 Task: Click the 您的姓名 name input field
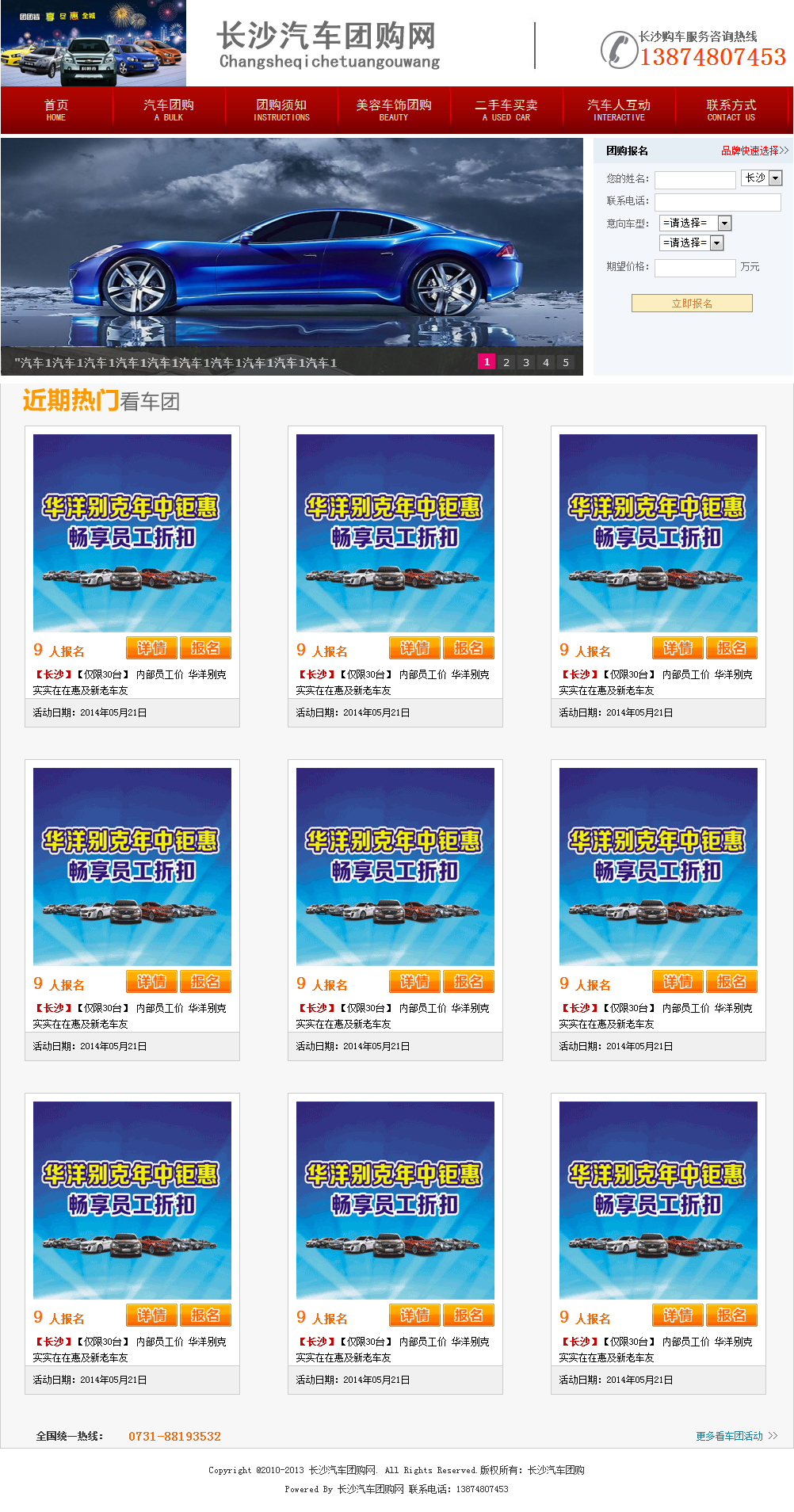[695, 178]
